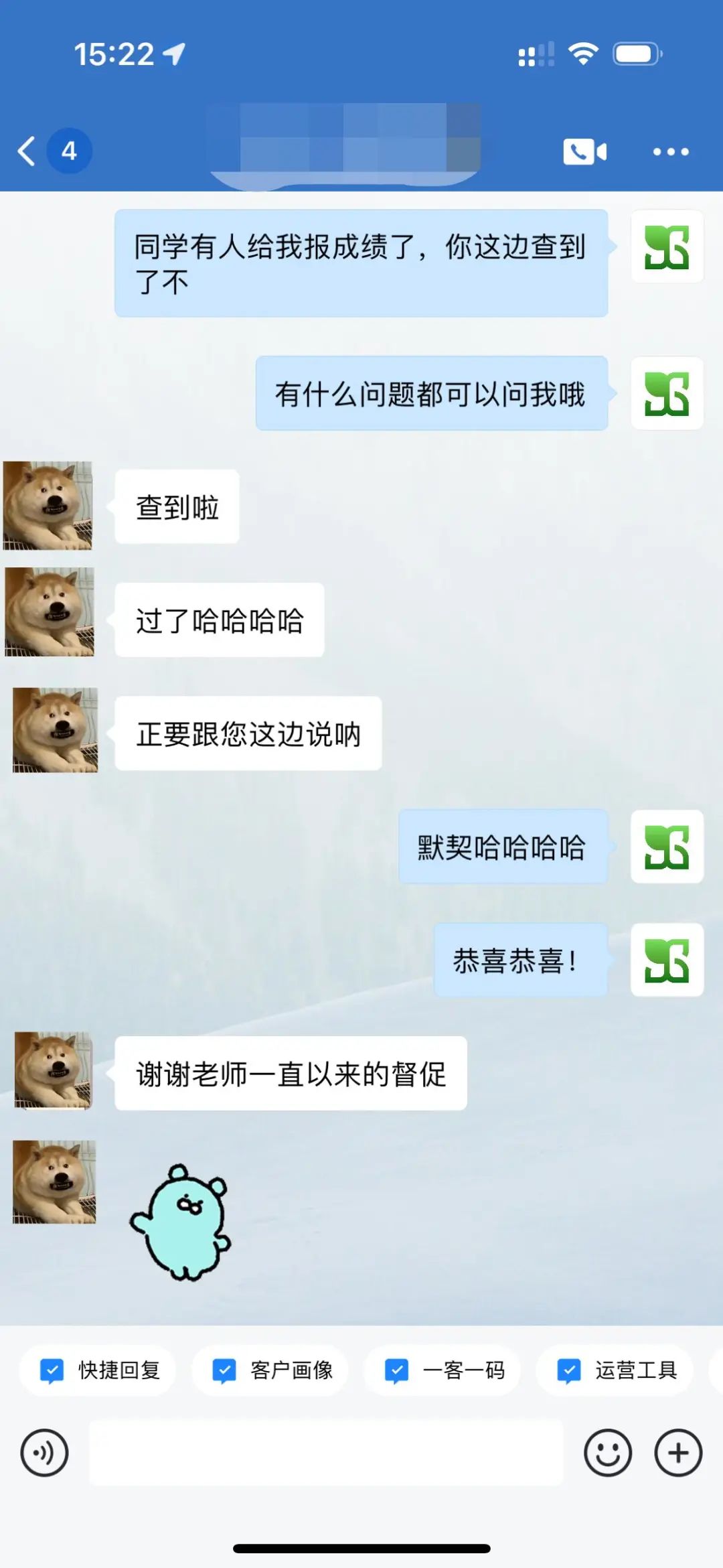The image size is (723, 1568).
Task: Switch to voice message input
Action: pyautogui.click(x=44, y=1453)
